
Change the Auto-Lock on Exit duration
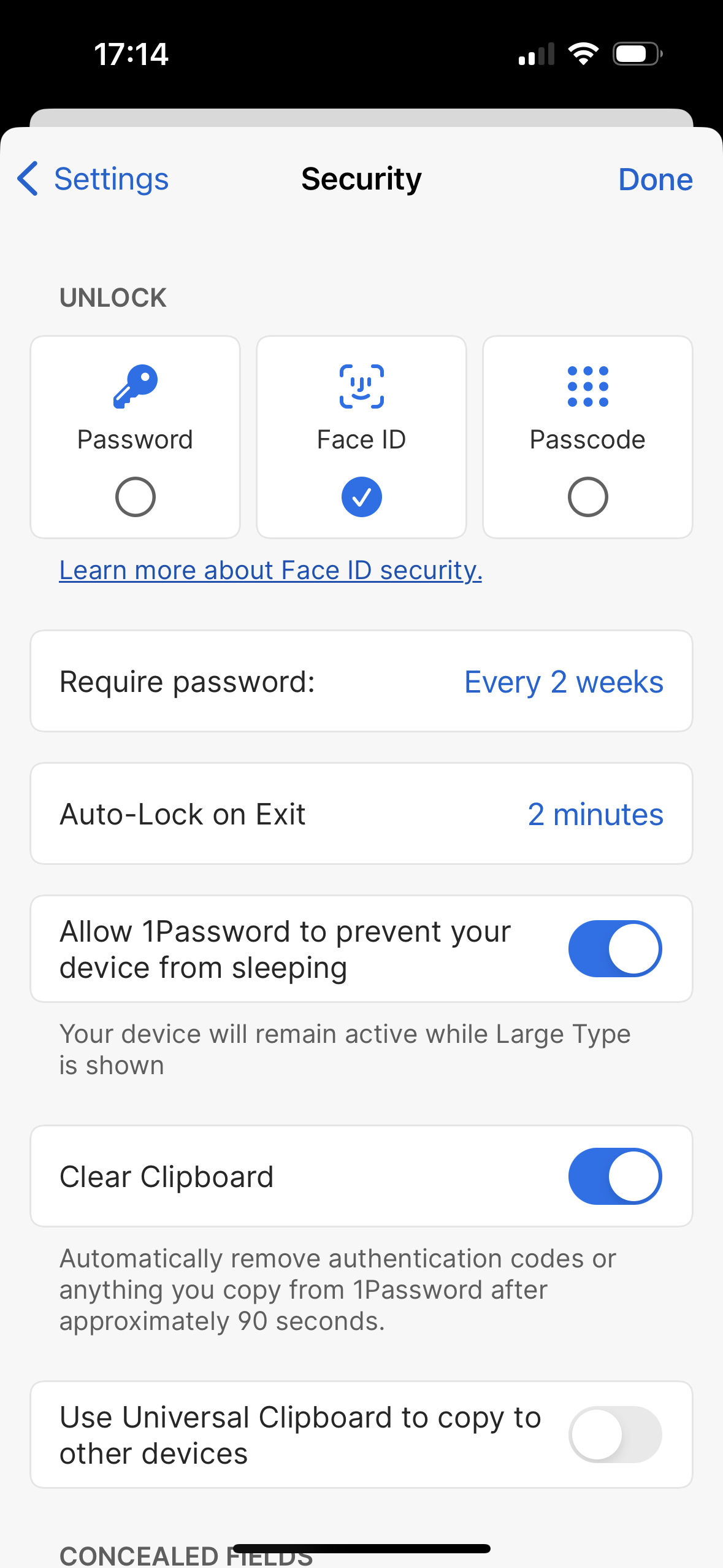(595, 813)
